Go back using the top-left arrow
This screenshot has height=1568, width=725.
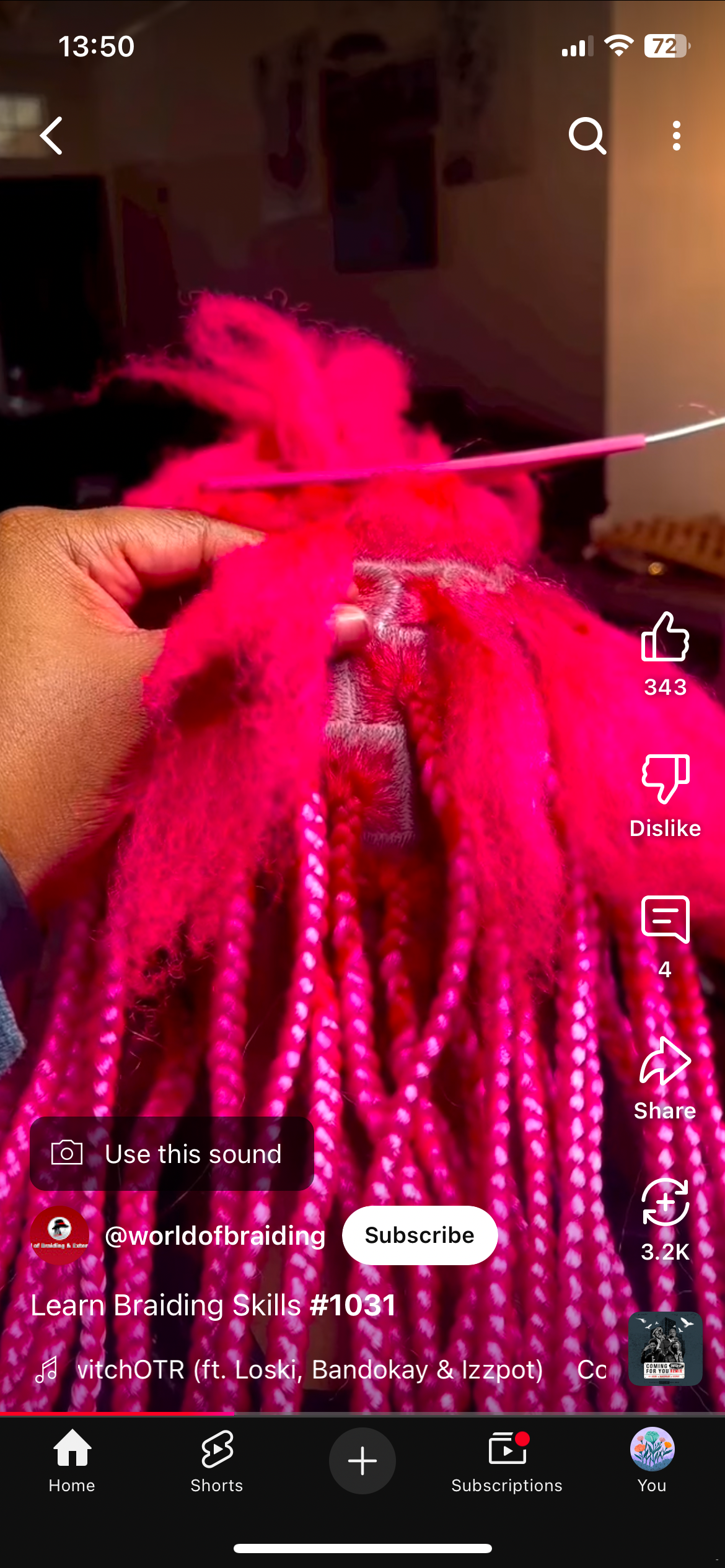pyautogui.click(x=52, y=136)
